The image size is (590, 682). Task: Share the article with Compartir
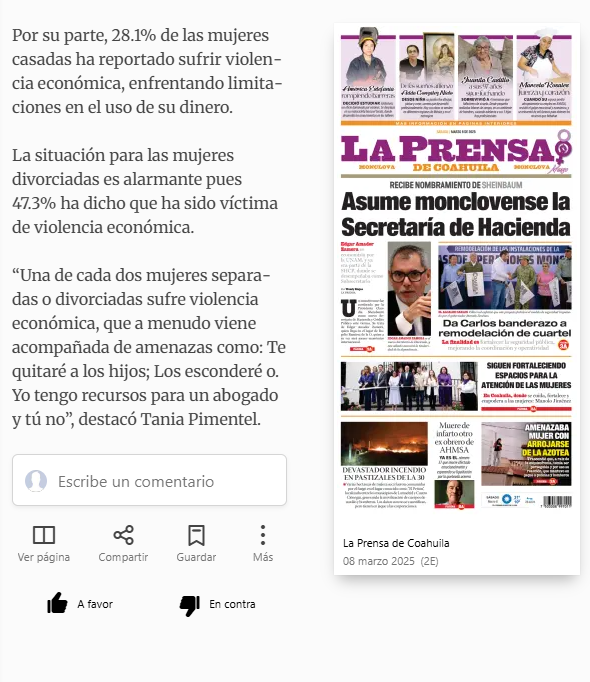[123, 544]
